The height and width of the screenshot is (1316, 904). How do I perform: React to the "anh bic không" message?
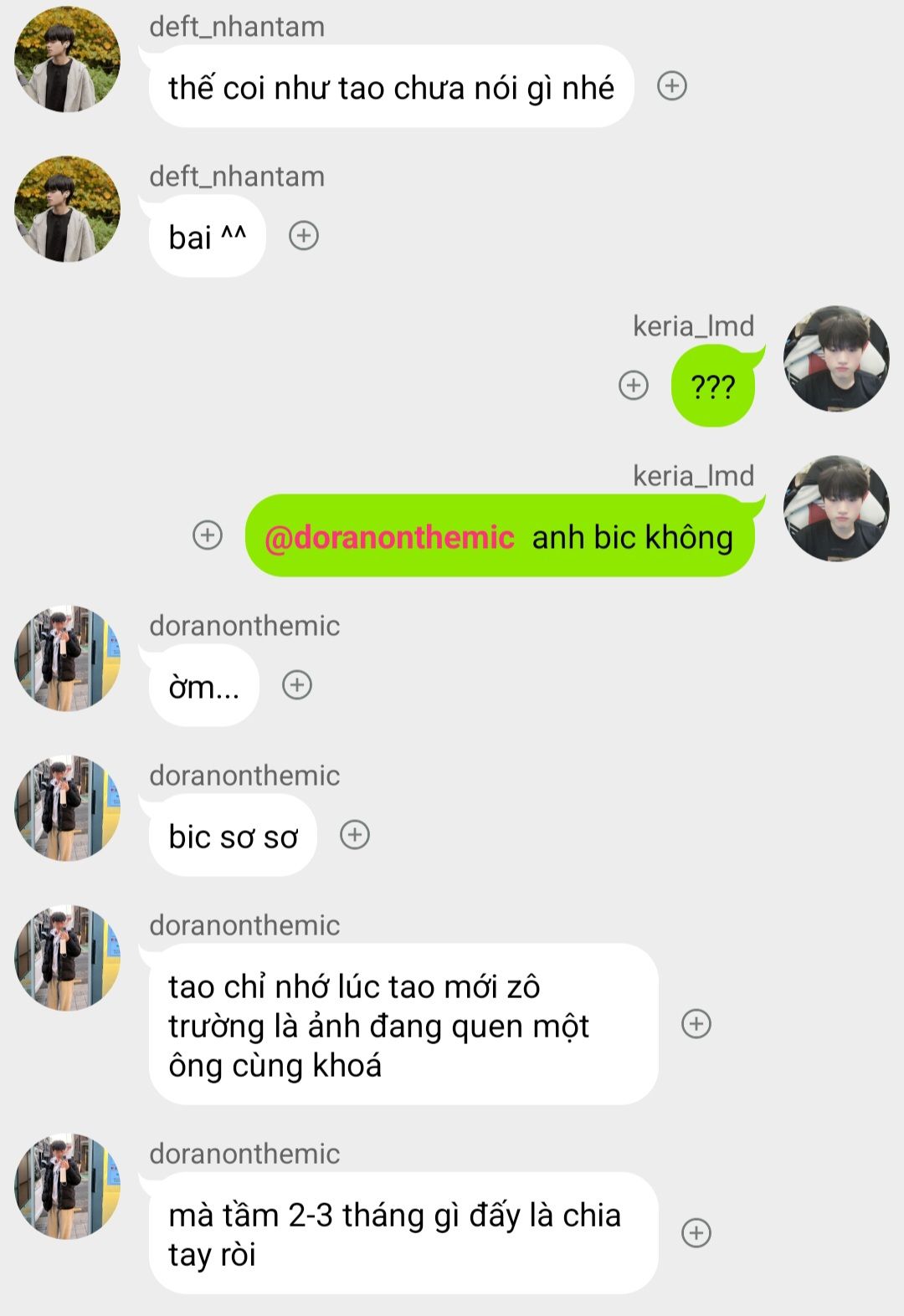pyautogui.click(x=208, y=535)
